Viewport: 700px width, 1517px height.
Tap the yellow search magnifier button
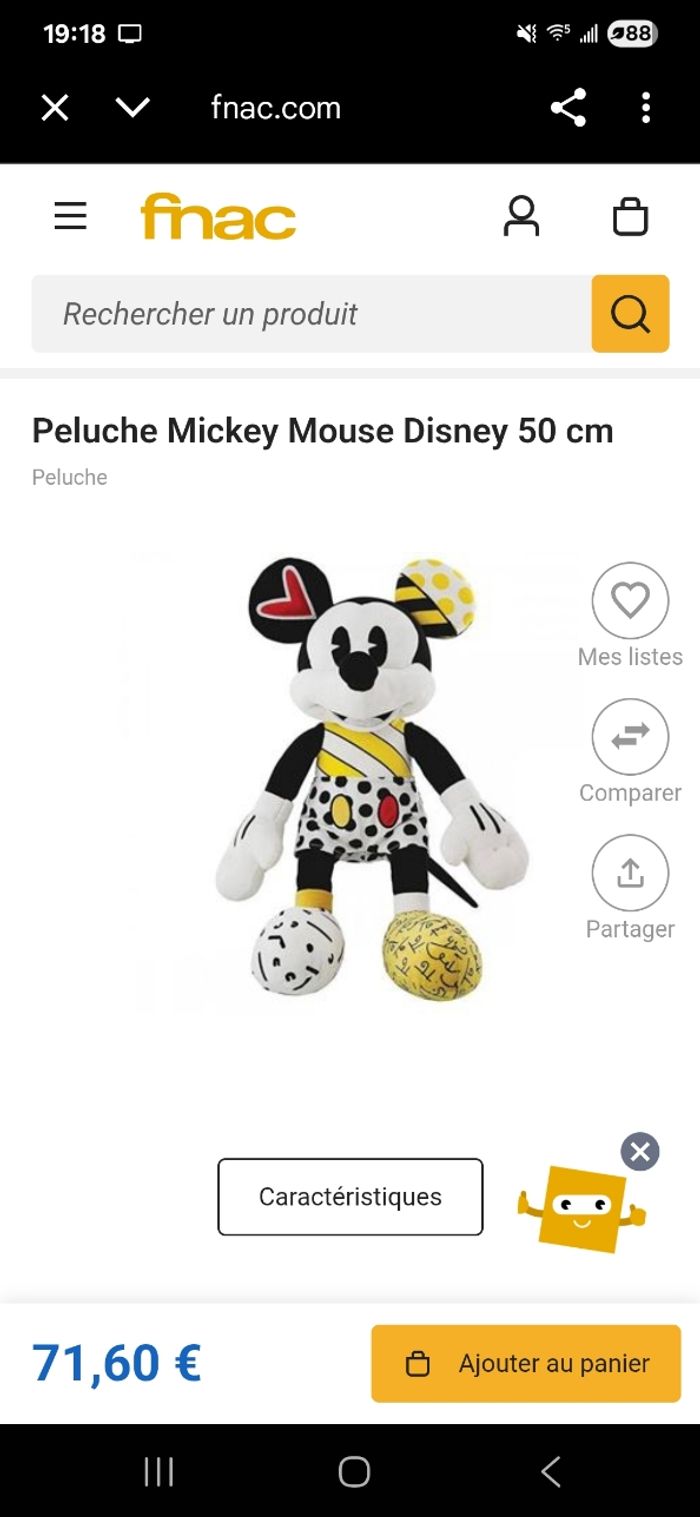pos(630,314)
